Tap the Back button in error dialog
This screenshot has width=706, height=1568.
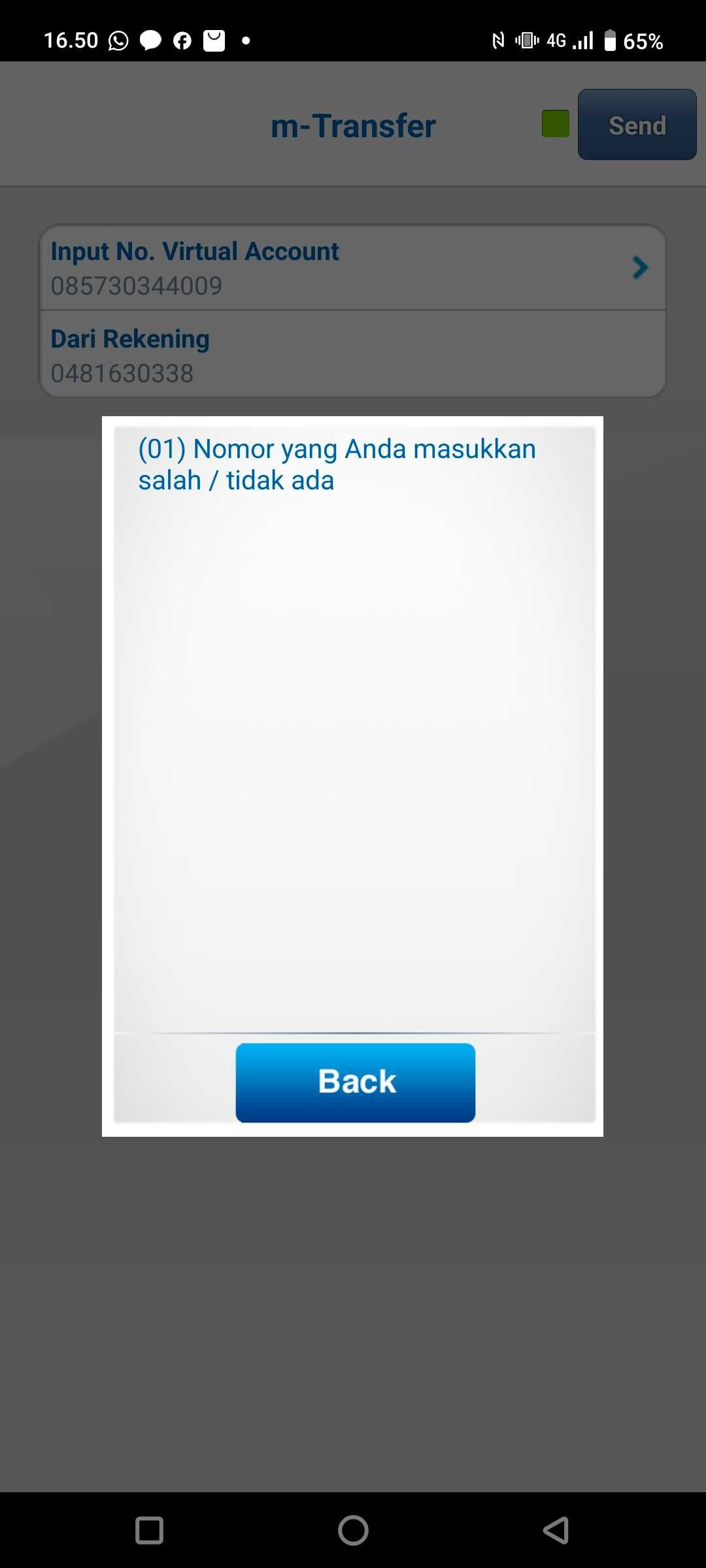(355, 1082)
